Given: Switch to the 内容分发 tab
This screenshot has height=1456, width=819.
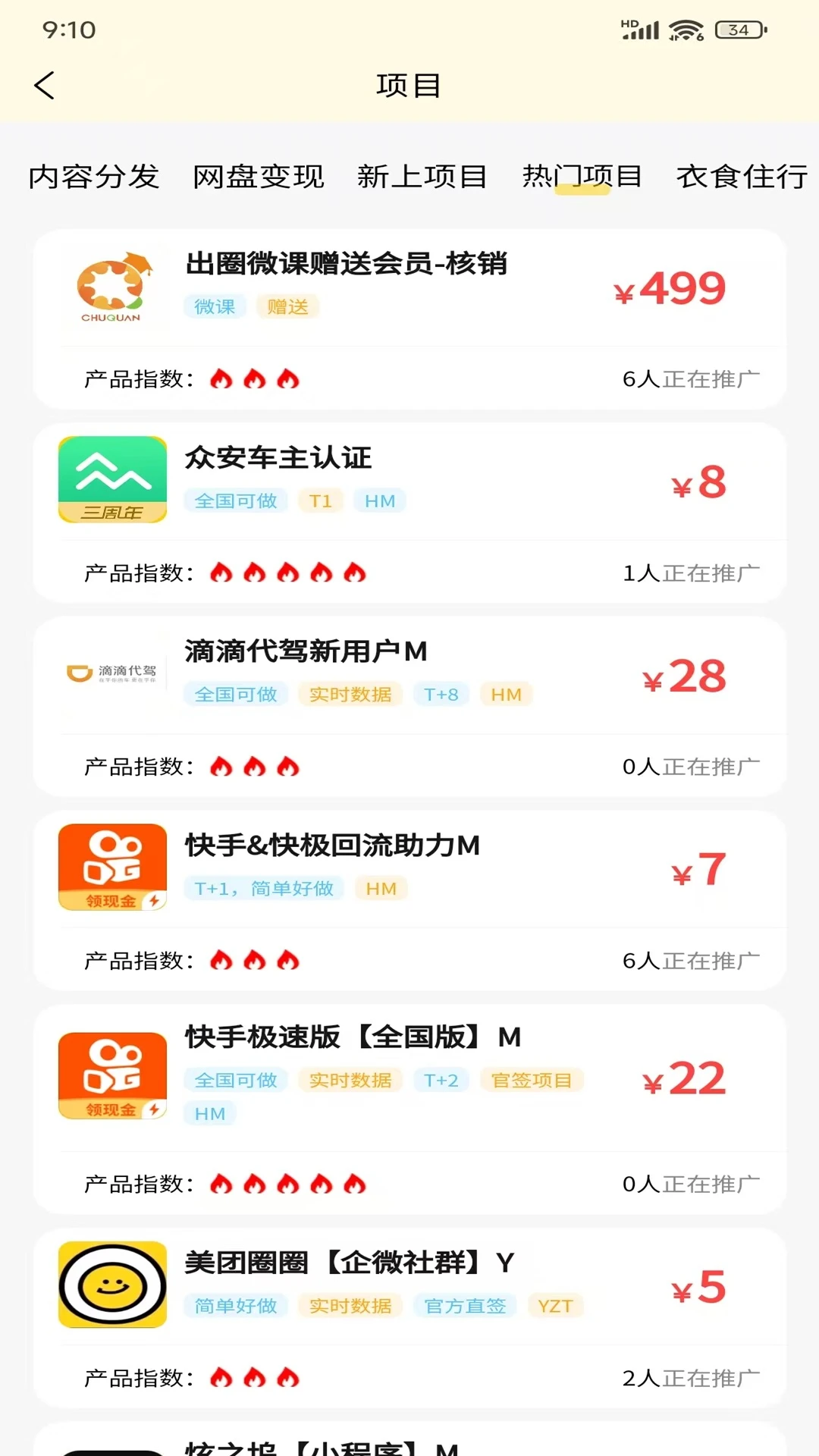Looking at the screenshot, I should [94, 177].
